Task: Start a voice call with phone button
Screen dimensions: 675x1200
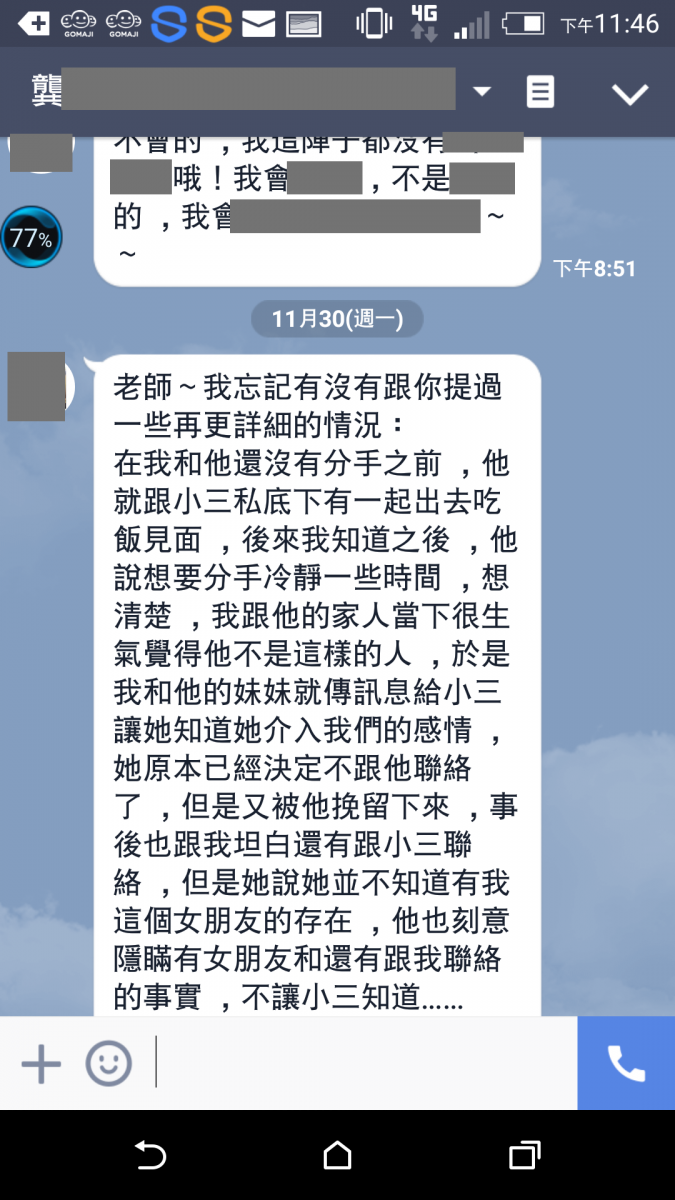Action: coord(626,1063)
